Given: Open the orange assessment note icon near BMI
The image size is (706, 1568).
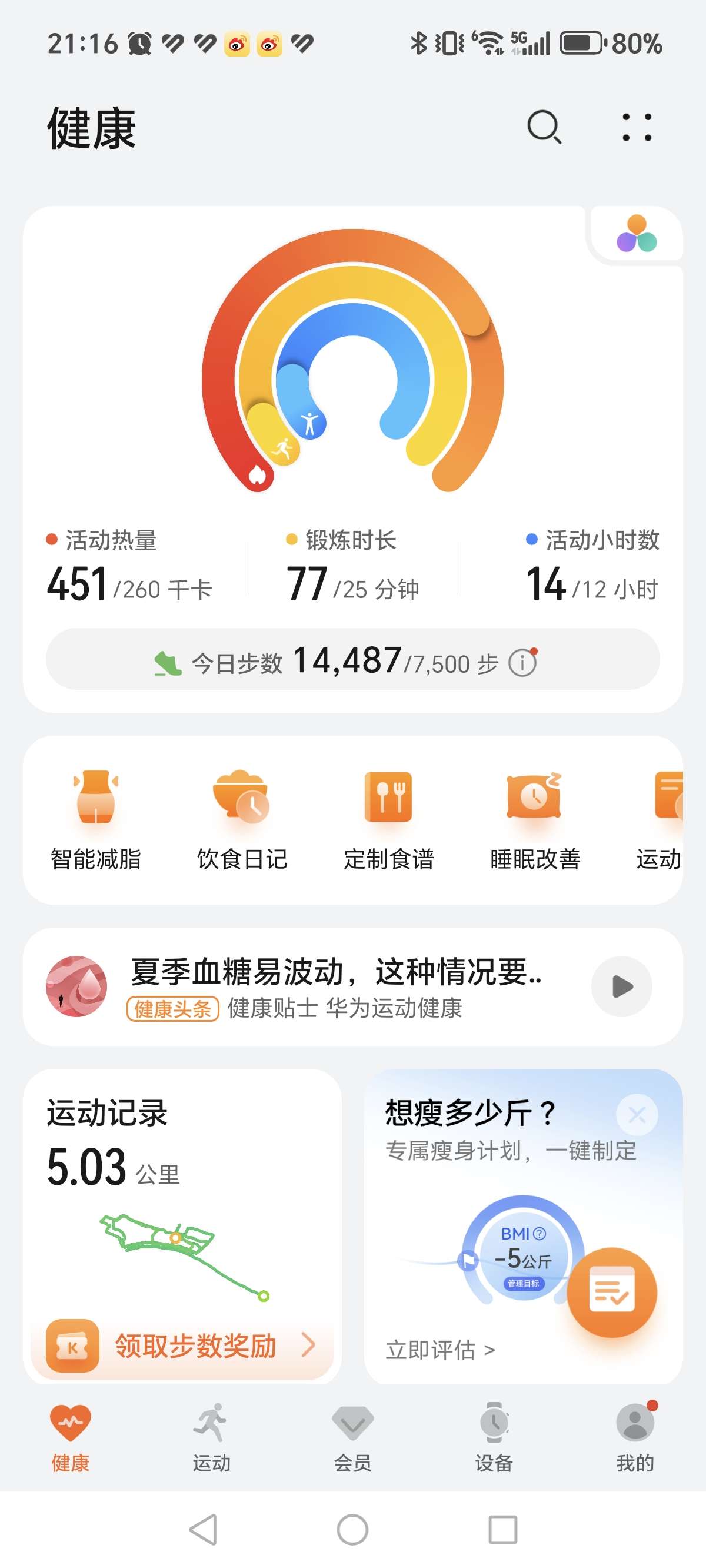Looking at the screenshot, I should coord(612,1291).
